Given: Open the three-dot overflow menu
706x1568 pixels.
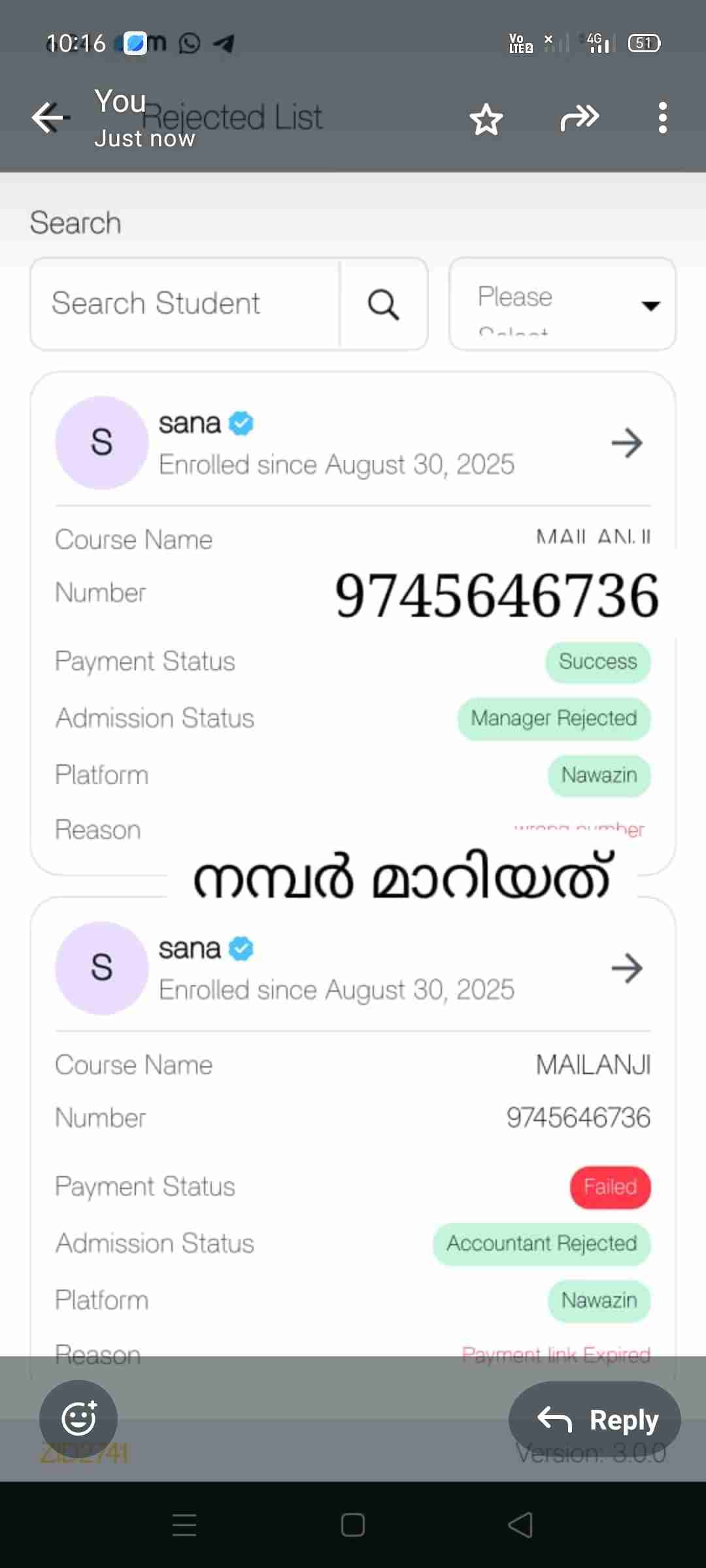Looking at the screenshot, I should [663, 118].
